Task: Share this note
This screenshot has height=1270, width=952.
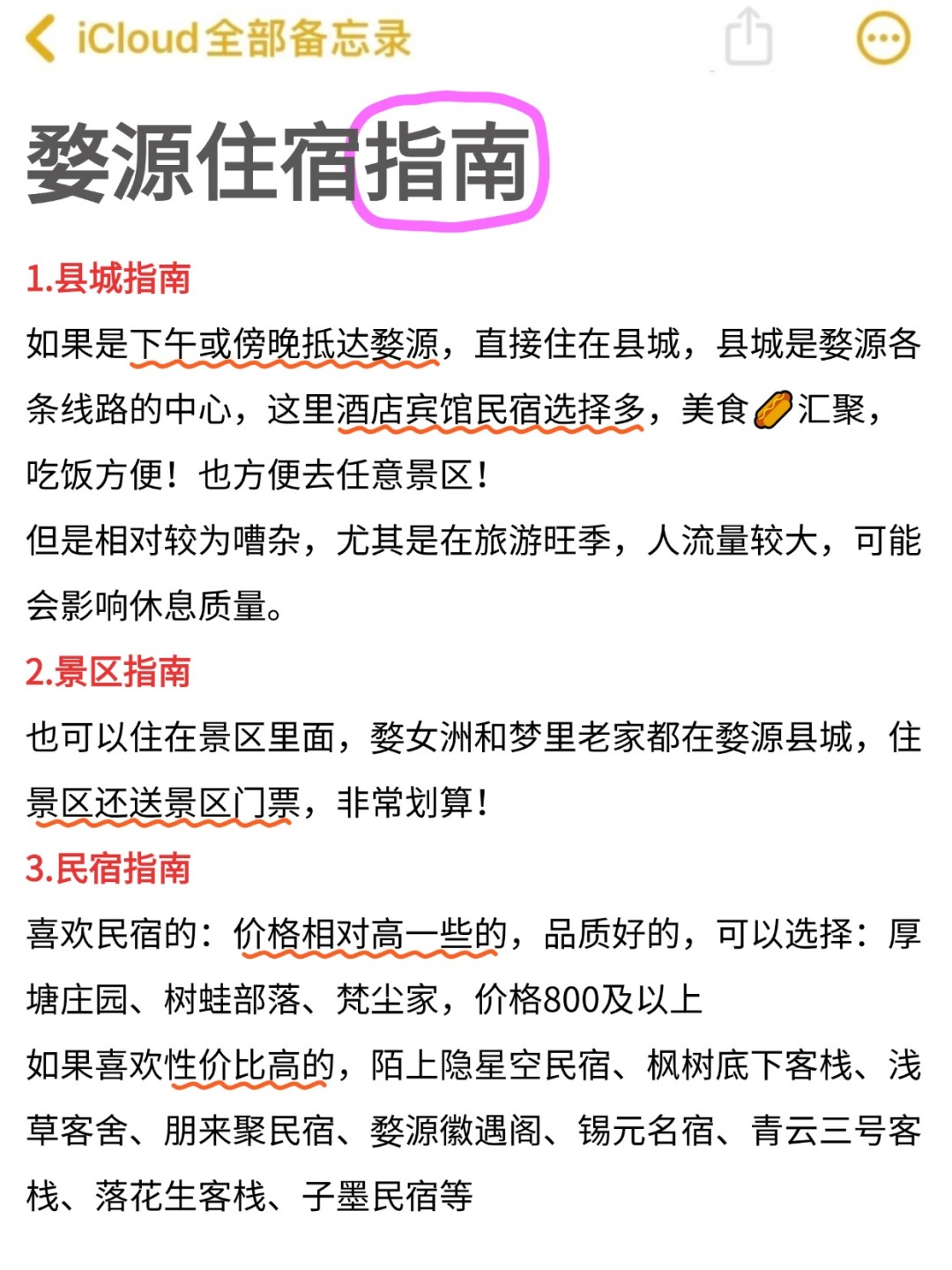Action: pos(748,37)
